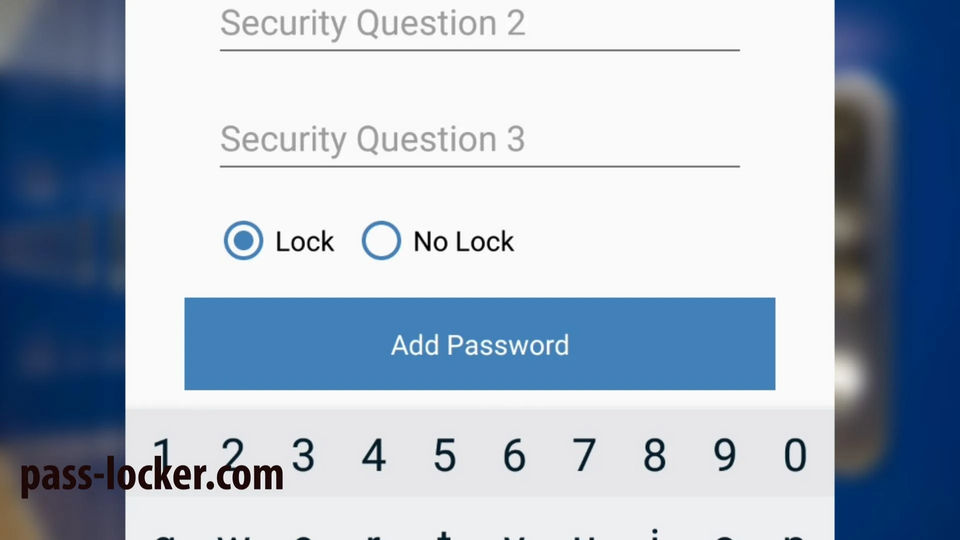The width and height of the screenshot is (960, 540).
Task: Hit the 0 key on the keyboard
Action: point(794,456)
